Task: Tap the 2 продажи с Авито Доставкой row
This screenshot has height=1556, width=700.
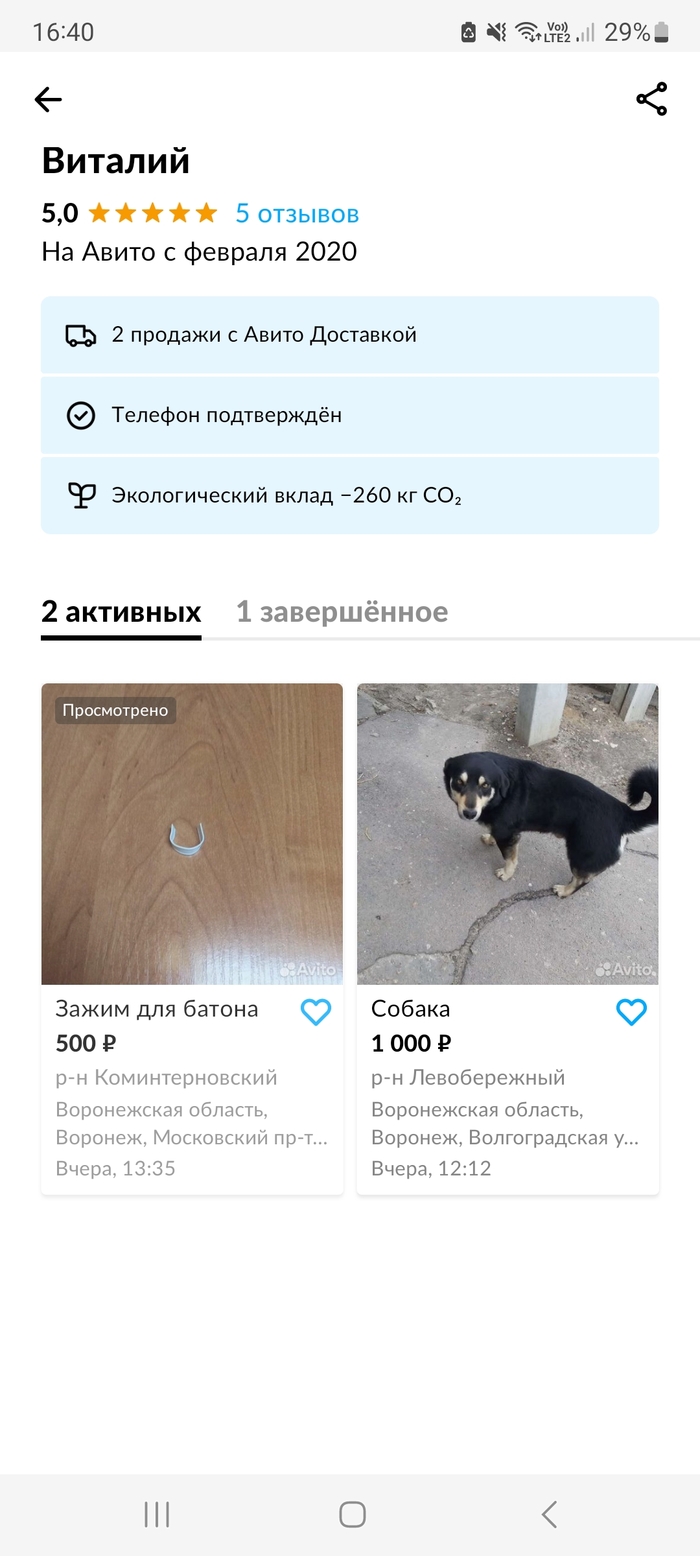Action: pyautogui.click(x=350, y=335)
